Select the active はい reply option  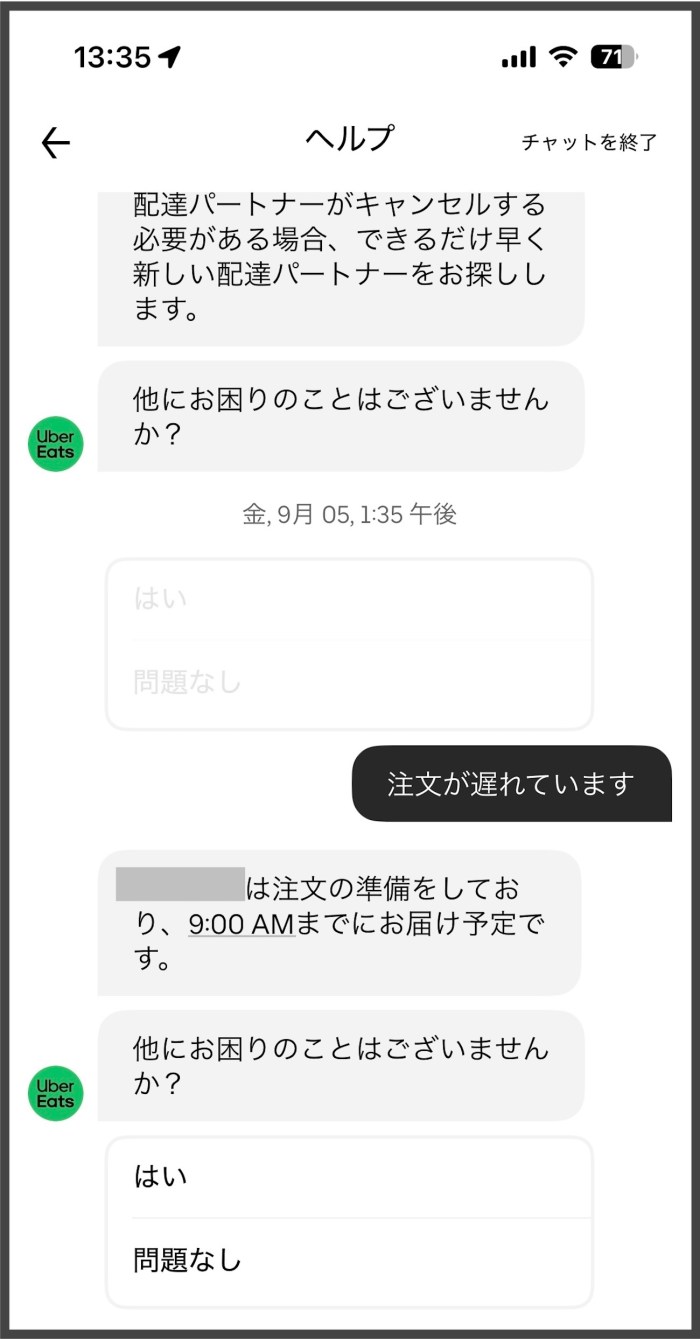(348, 1177)
